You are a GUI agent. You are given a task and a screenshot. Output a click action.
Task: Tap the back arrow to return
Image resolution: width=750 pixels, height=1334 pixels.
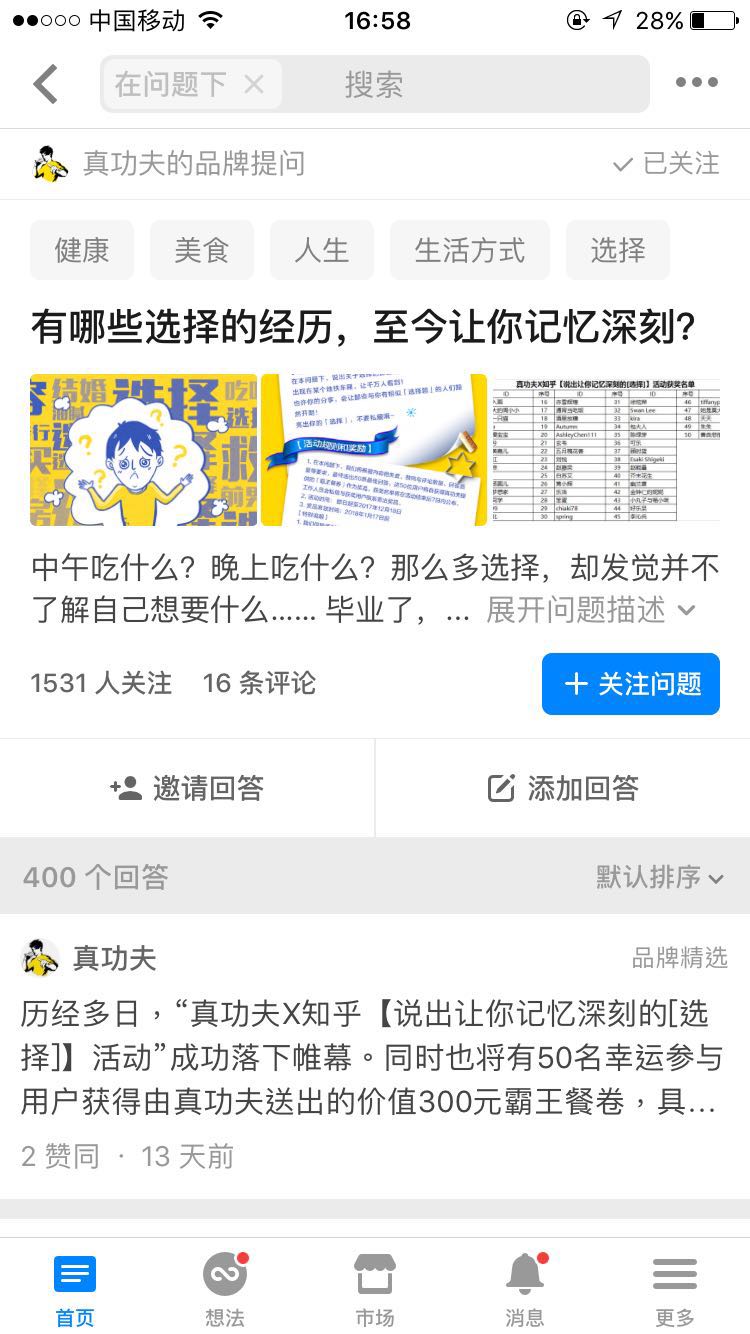tap(45, 84)
